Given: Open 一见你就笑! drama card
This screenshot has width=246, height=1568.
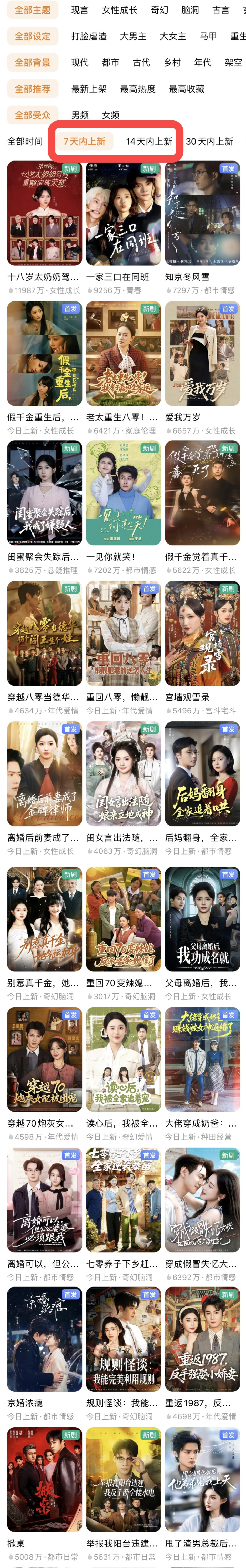Looking at the screenshot, I should coord(123,492).
